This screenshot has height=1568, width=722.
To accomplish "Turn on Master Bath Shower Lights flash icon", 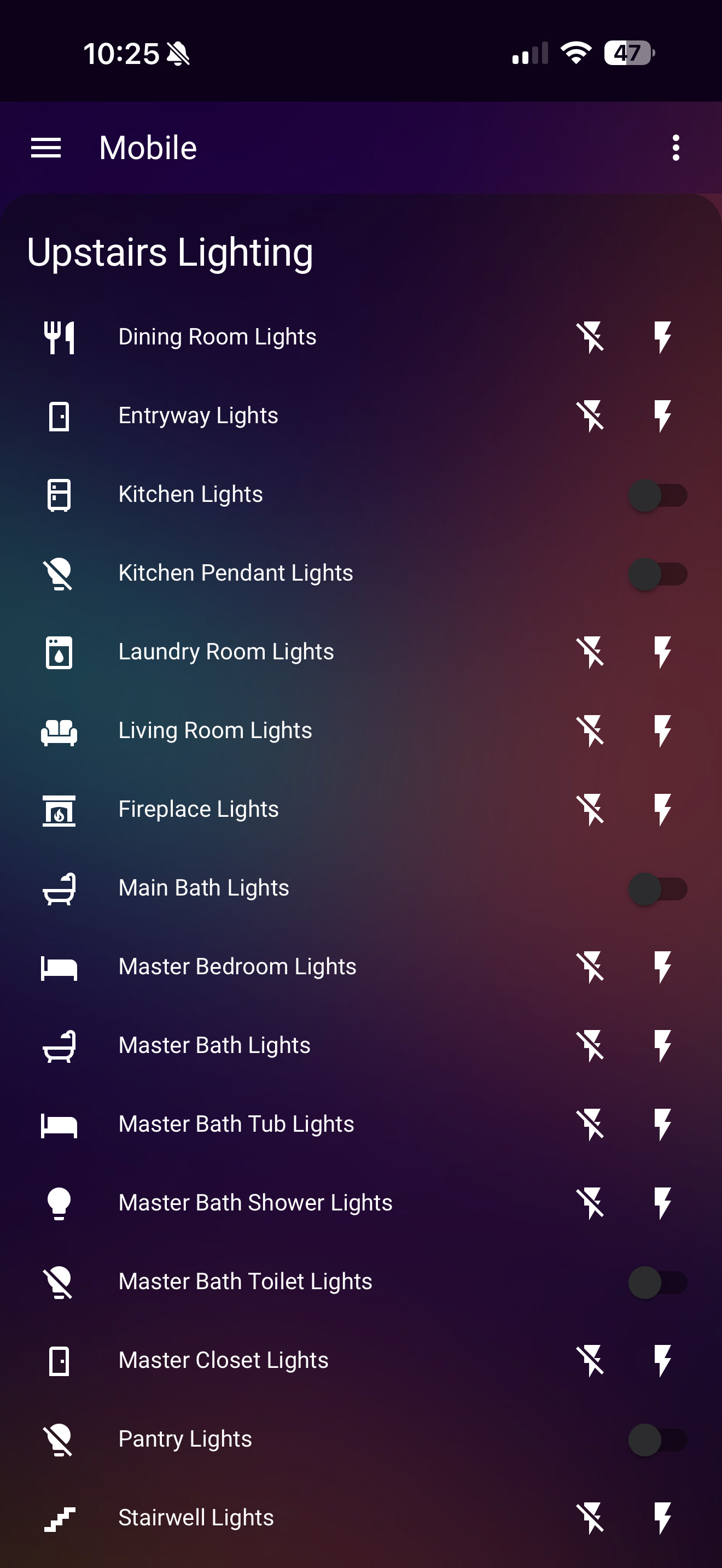I will click(662, 1203).
